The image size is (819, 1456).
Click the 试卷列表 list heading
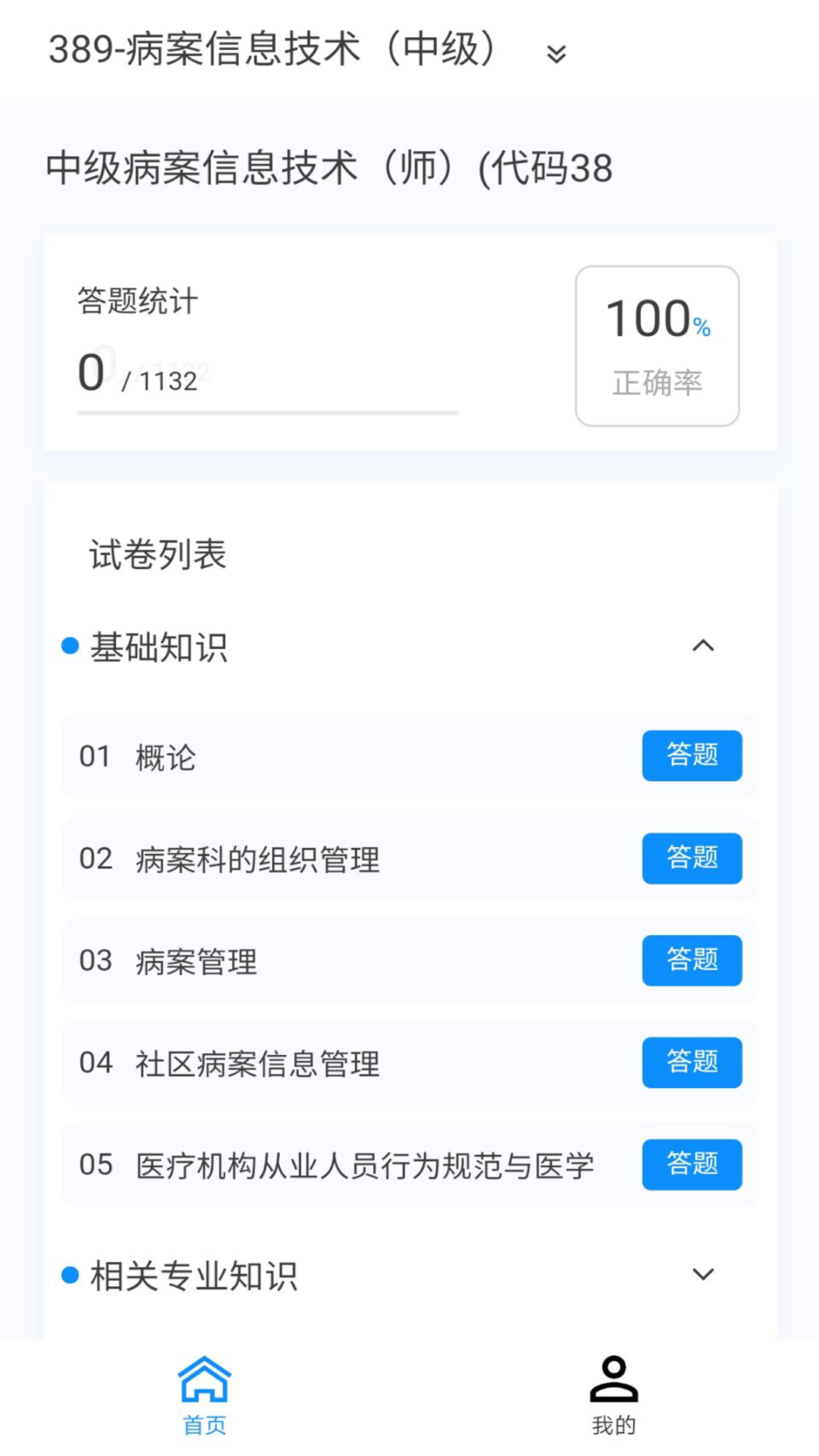coord(158,554)
